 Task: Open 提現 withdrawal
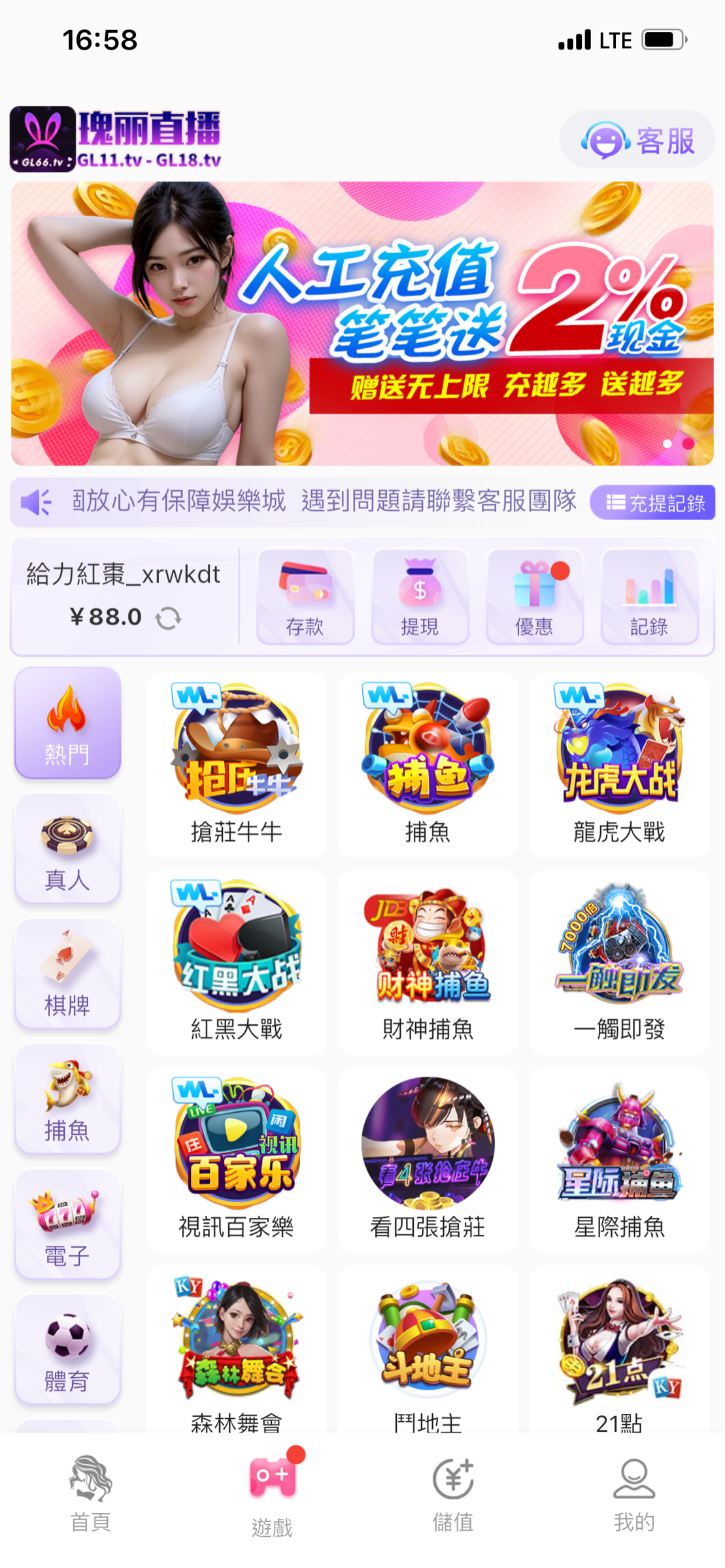[x=420, y=596]
